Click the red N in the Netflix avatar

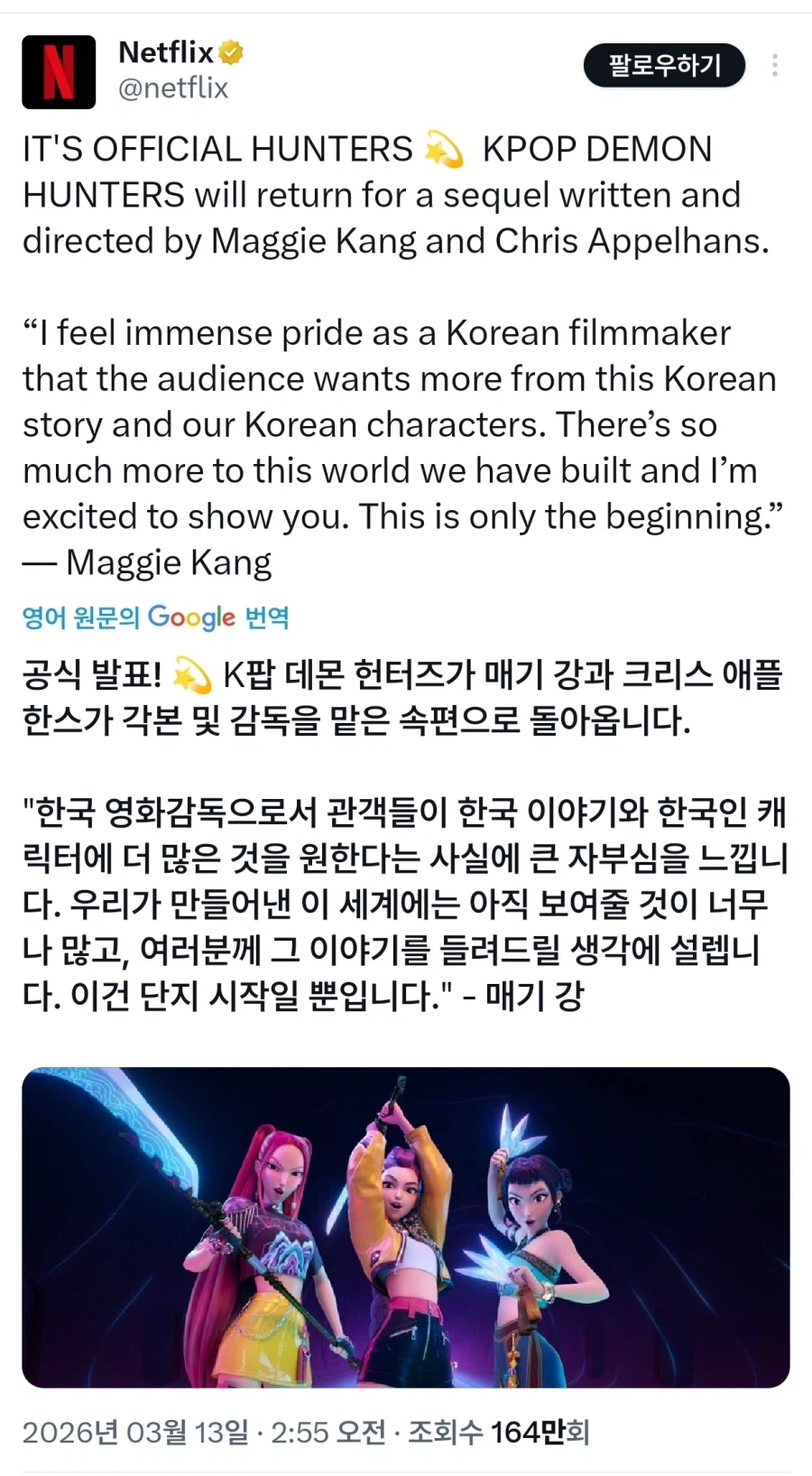59,73
